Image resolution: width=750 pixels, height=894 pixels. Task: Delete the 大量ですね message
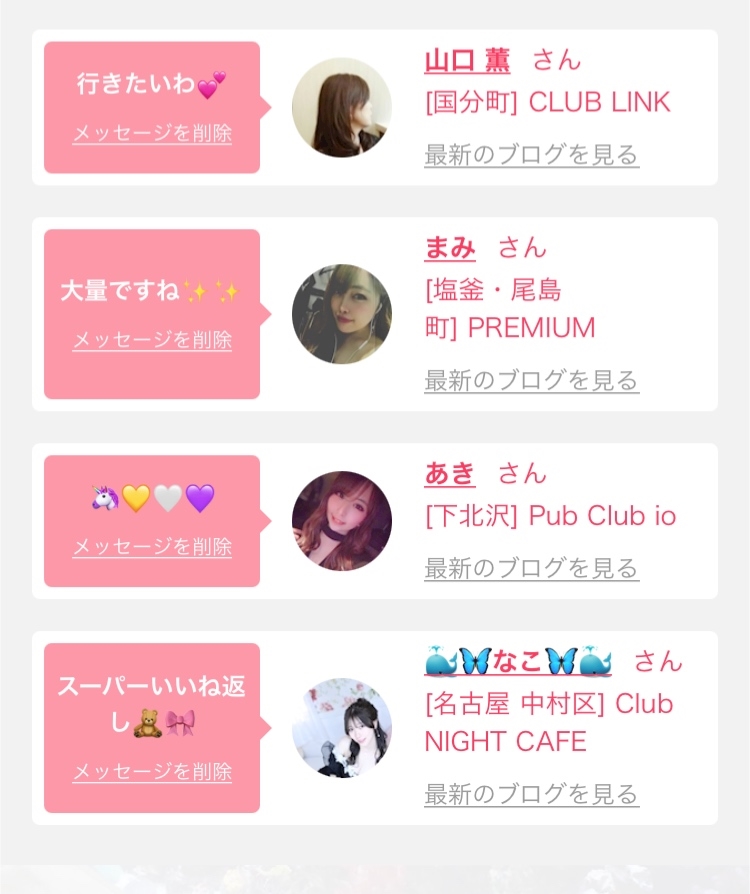point(152,340)
